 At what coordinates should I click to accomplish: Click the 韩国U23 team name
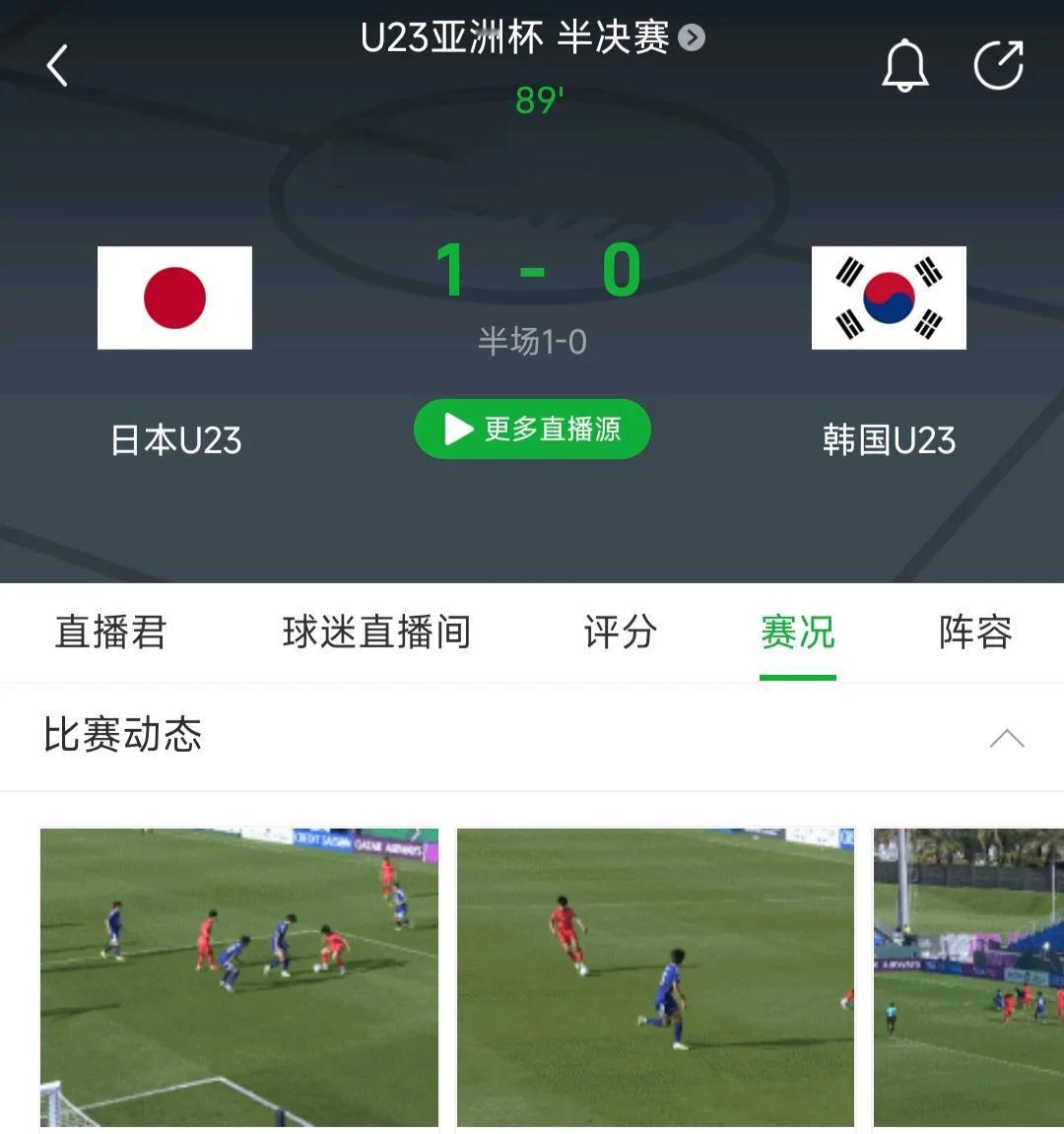point(889,440)
